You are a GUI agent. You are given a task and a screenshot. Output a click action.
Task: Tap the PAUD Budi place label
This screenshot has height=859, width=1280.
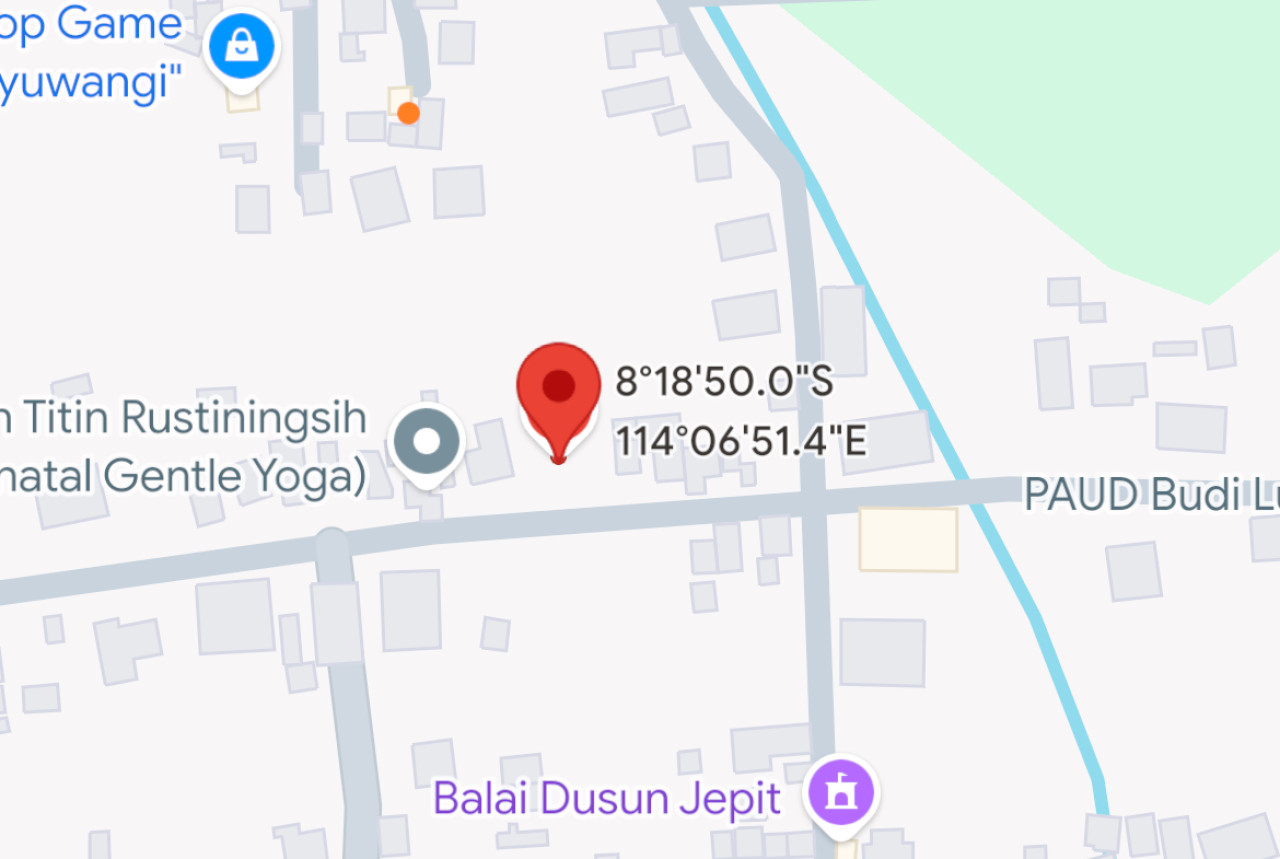coord(1150,494)
